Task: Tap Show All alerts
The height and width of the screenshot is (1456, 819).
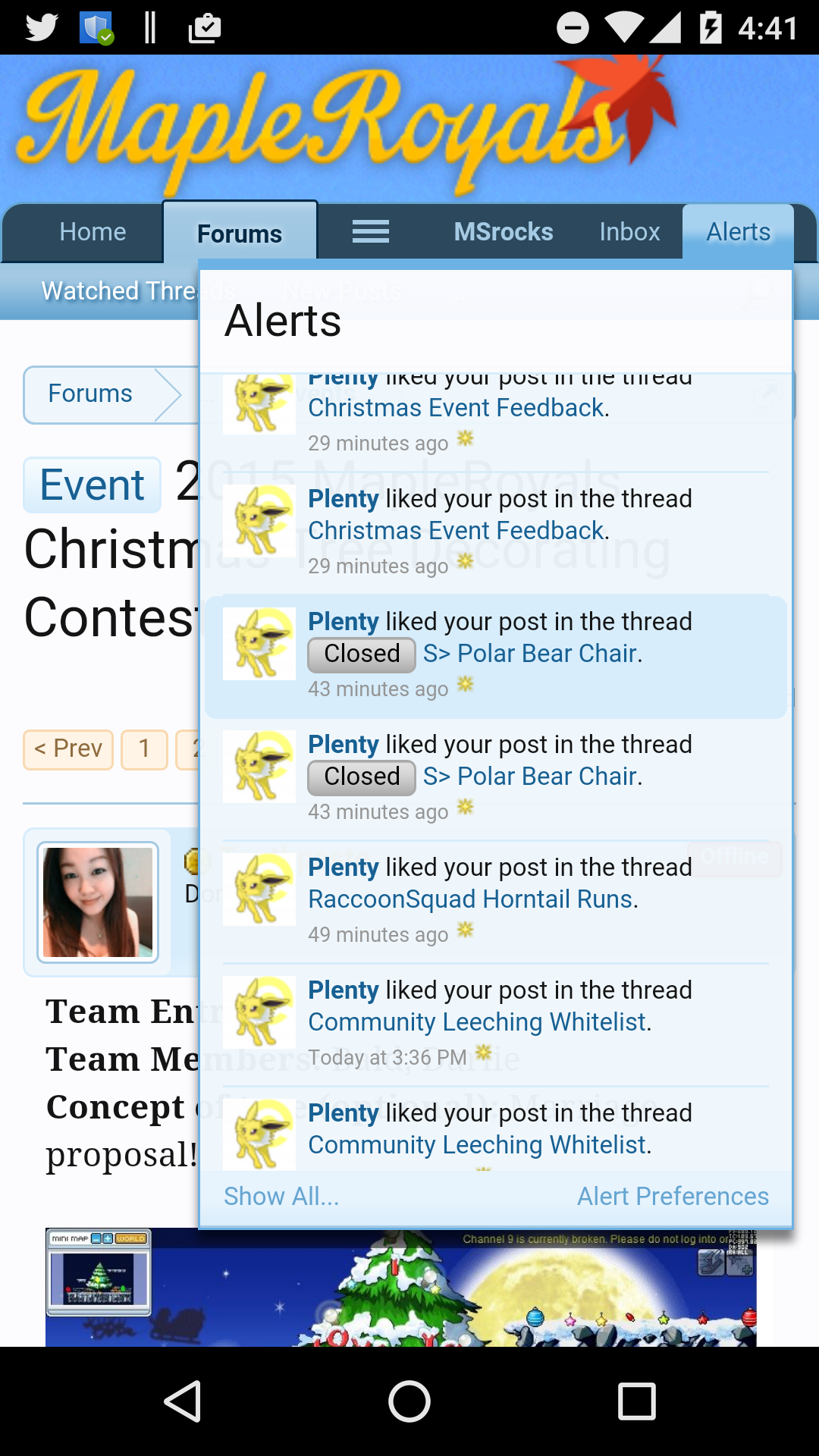Action: coord(281,1197)
